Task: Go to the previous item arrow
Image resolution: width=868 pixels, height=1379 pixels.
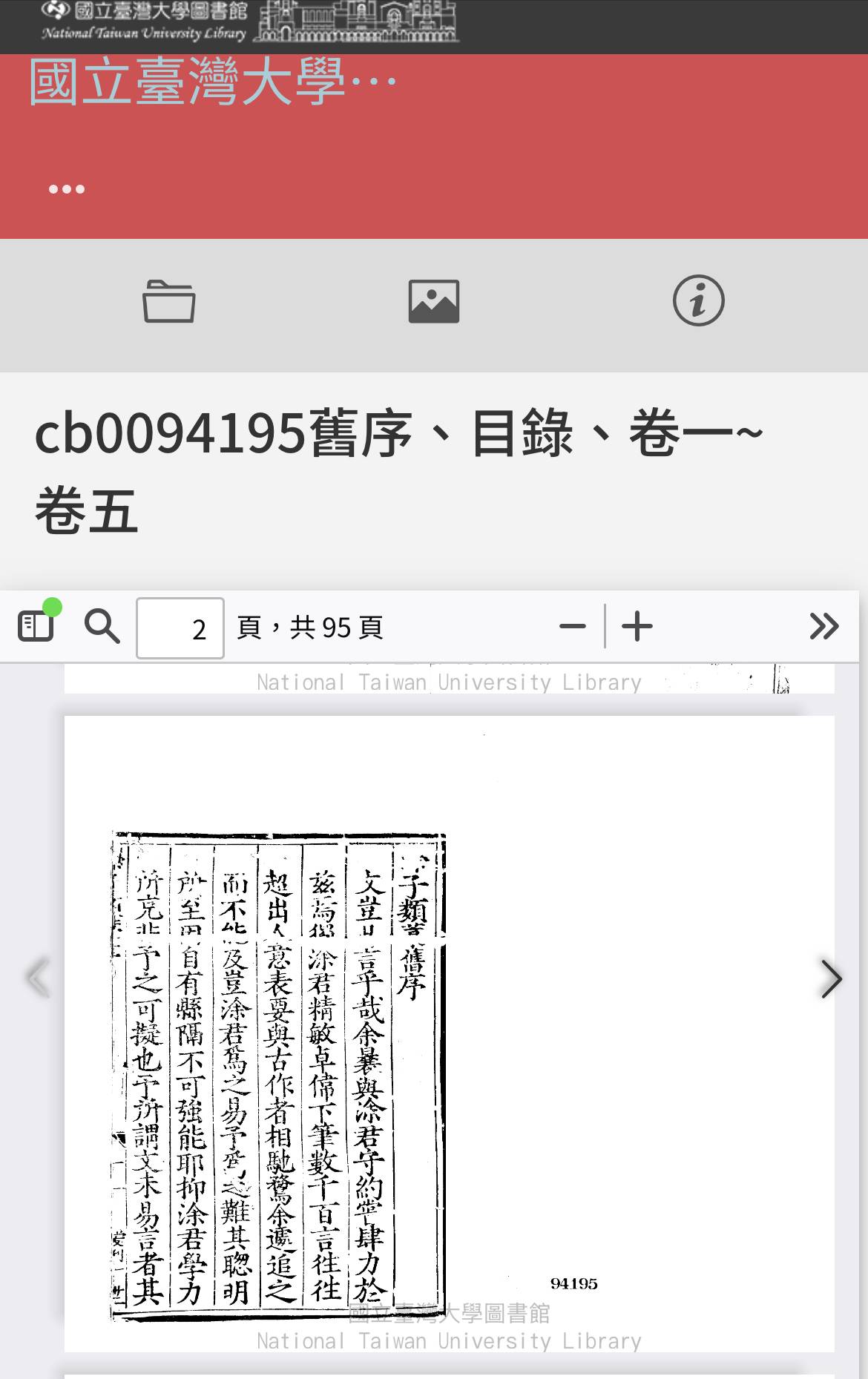Action: pyautogui.click(x=37, y=979)
